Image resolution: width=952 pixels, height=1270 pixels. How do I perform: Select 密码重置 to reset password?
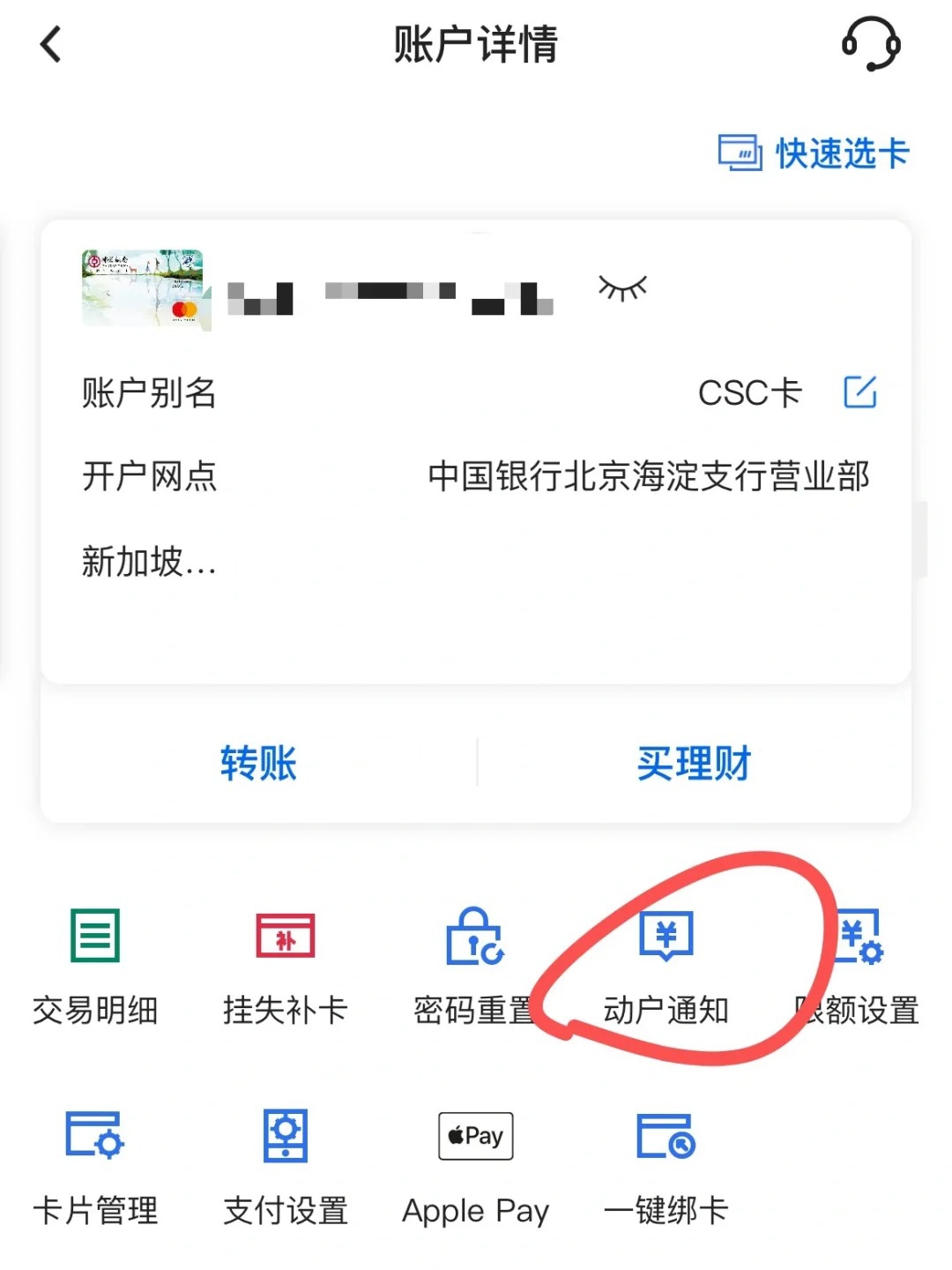point(475,967)
